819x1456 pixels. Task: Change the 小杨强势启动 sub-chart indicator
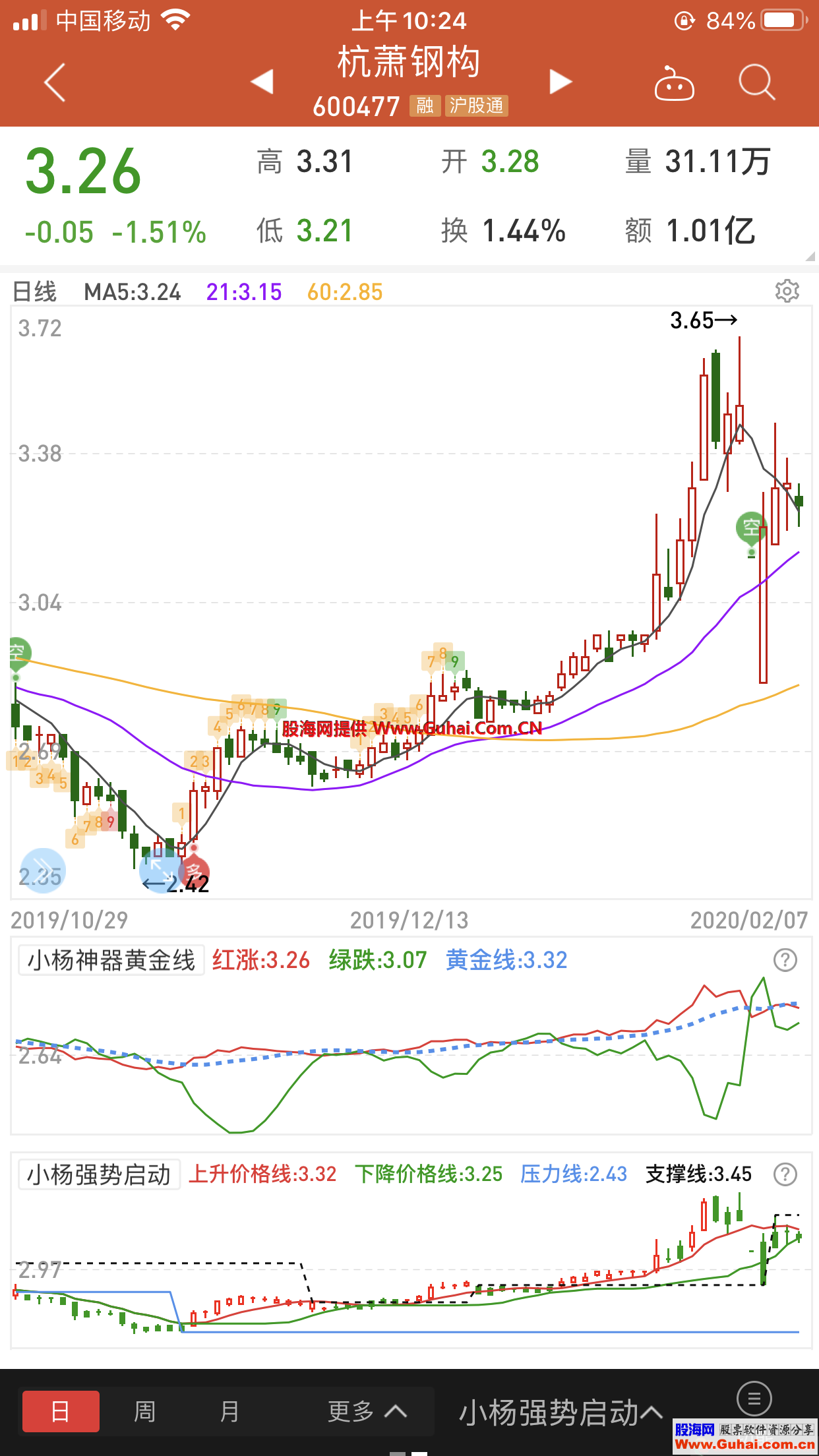pos(99,1174)
